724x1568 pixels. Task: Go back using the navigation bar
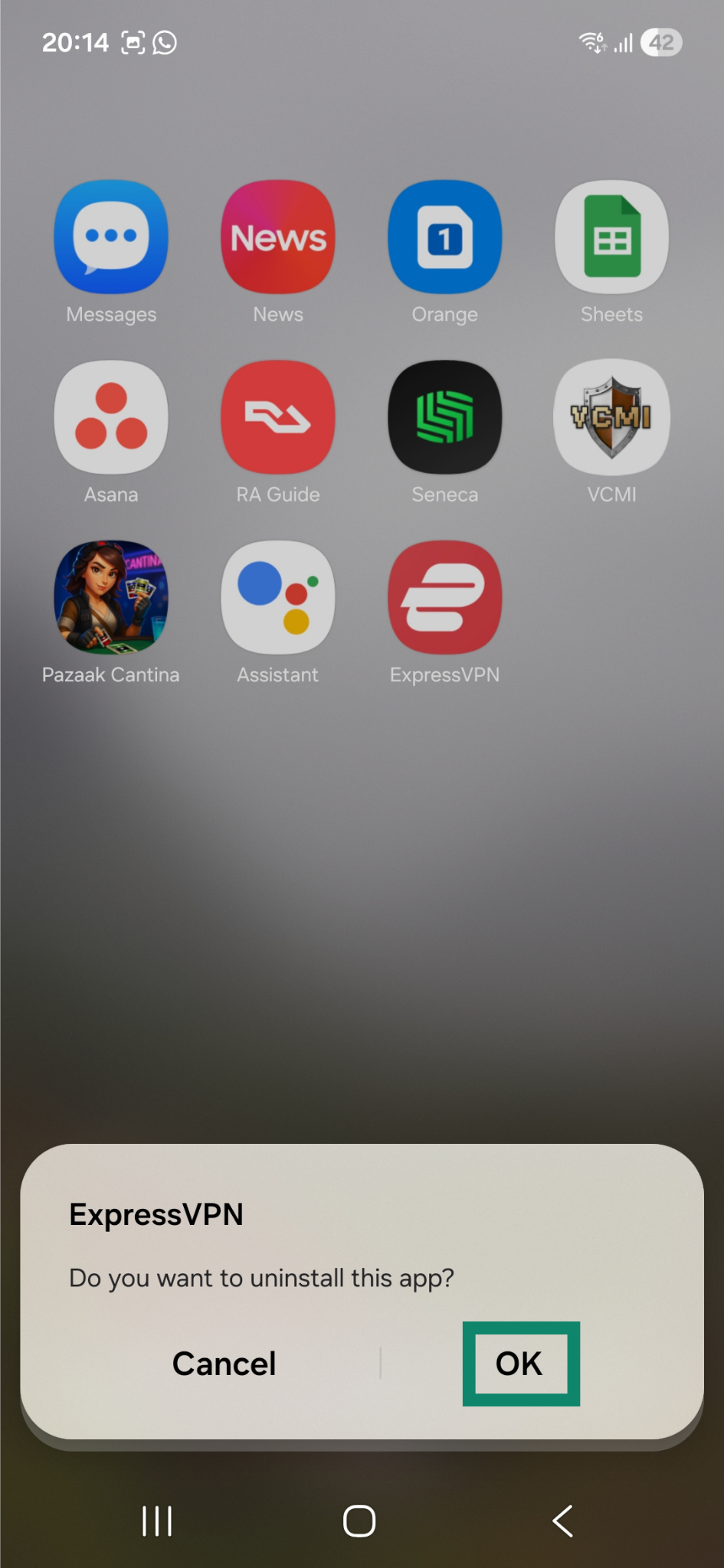563,1521
